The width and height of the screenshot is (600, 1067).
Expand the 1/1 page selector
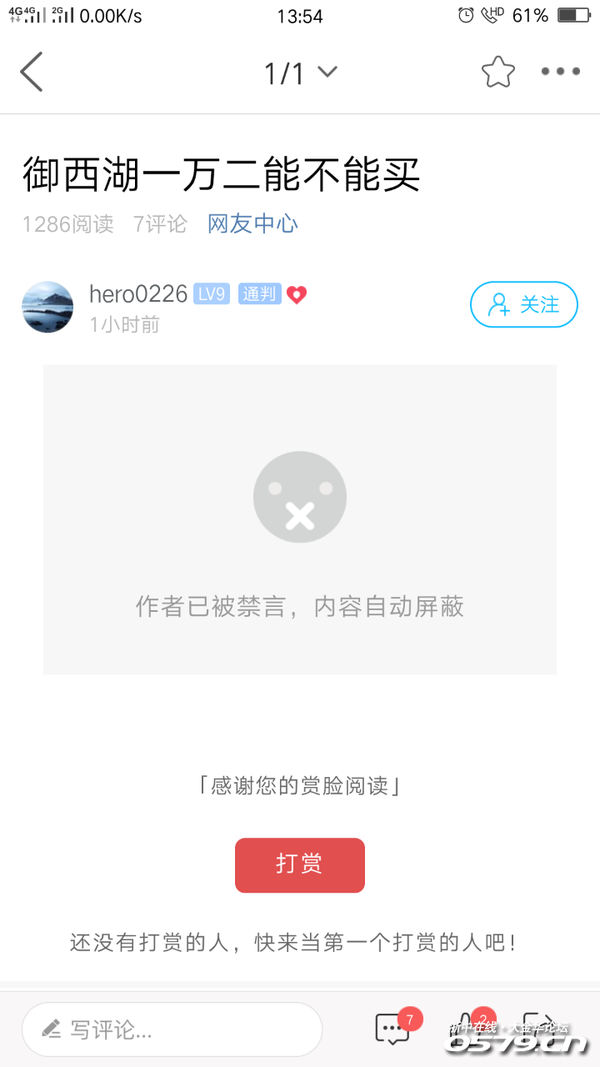point(300,72)
